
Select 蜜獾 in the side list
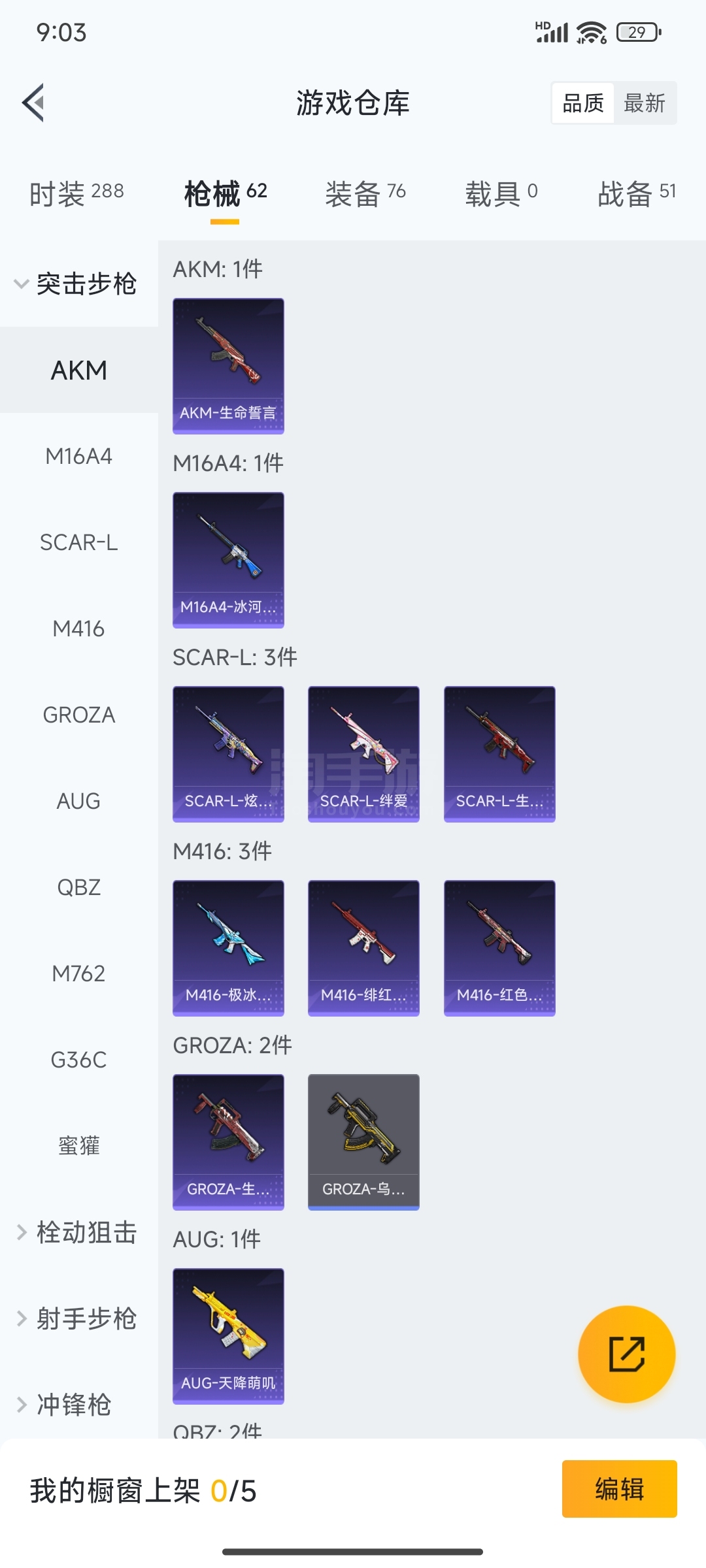pyautogui.click(x=78, y=1146)
